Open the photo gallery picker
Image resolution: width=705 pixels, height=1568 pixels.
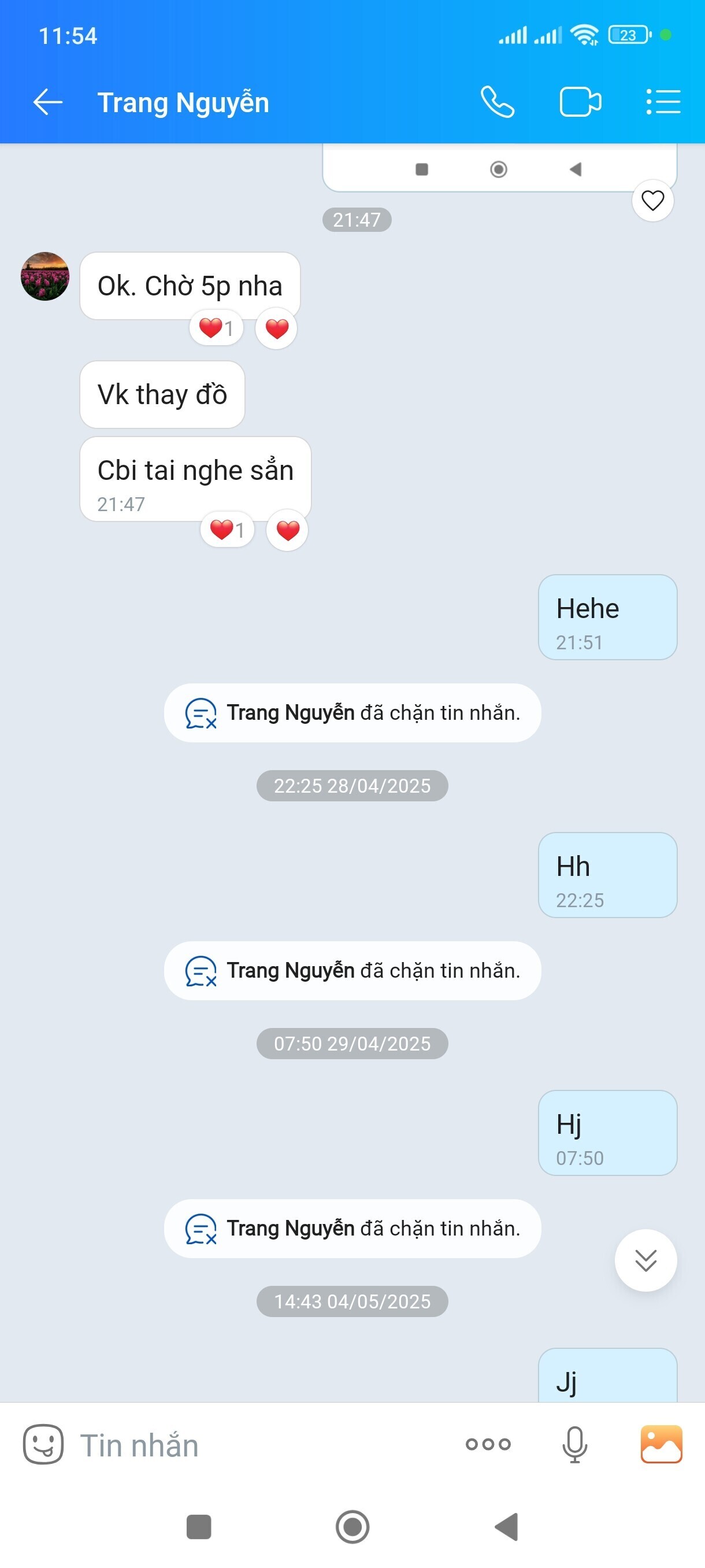[x=661, y=1444]
